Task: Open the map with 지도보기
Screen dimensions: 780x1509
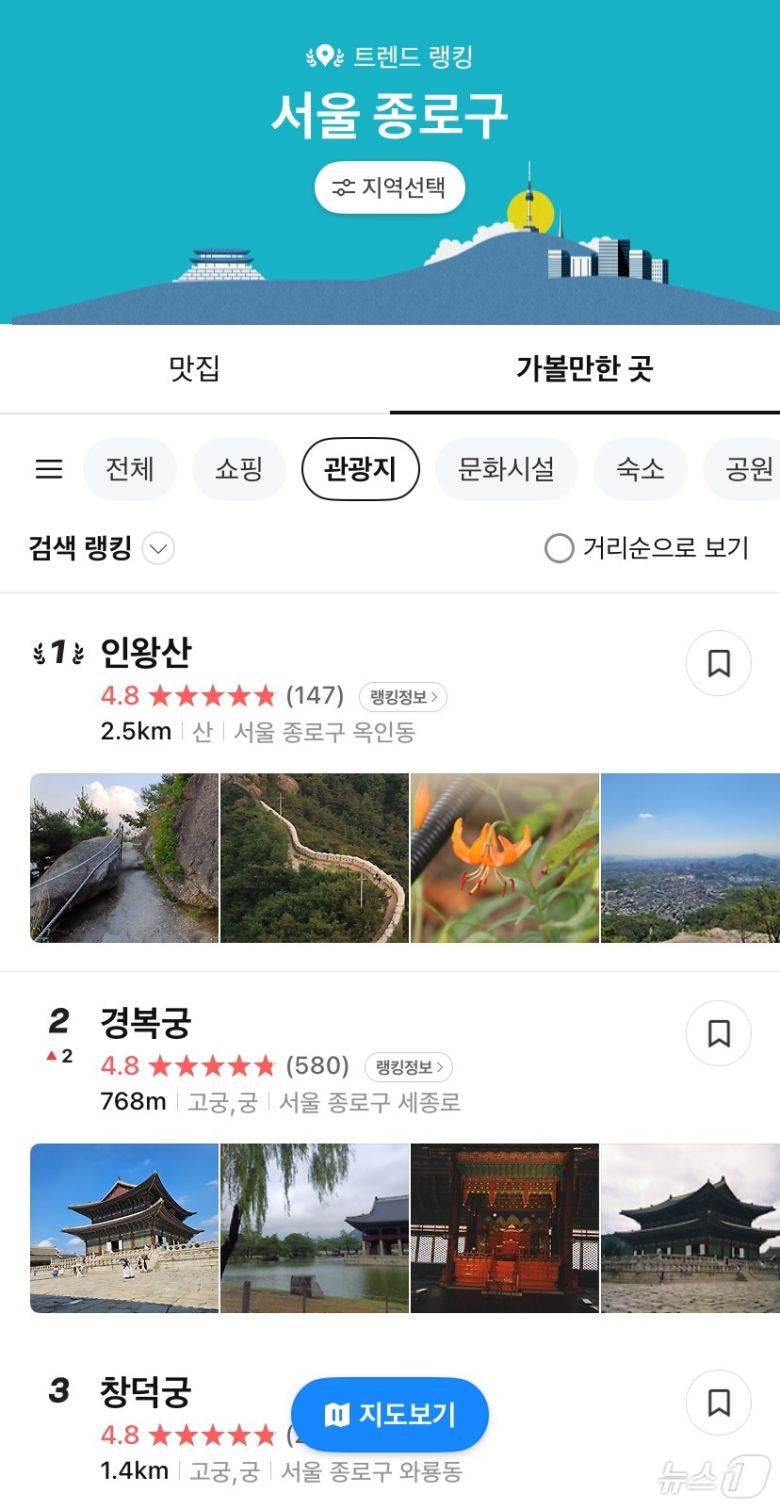Action: tap(390, 1414)
